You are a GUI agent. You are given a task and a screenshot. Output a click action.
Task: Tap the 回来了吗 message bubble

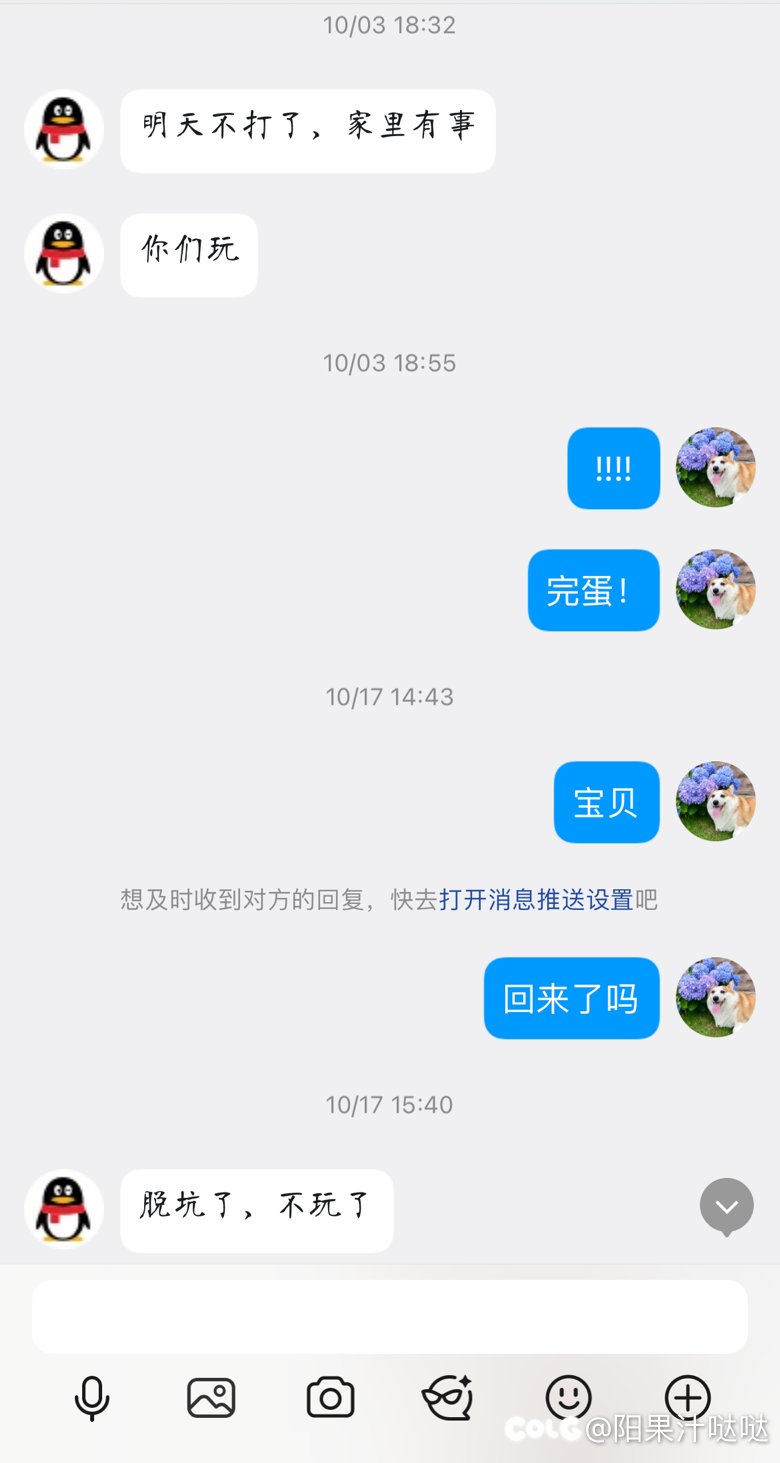click(571, 997)
